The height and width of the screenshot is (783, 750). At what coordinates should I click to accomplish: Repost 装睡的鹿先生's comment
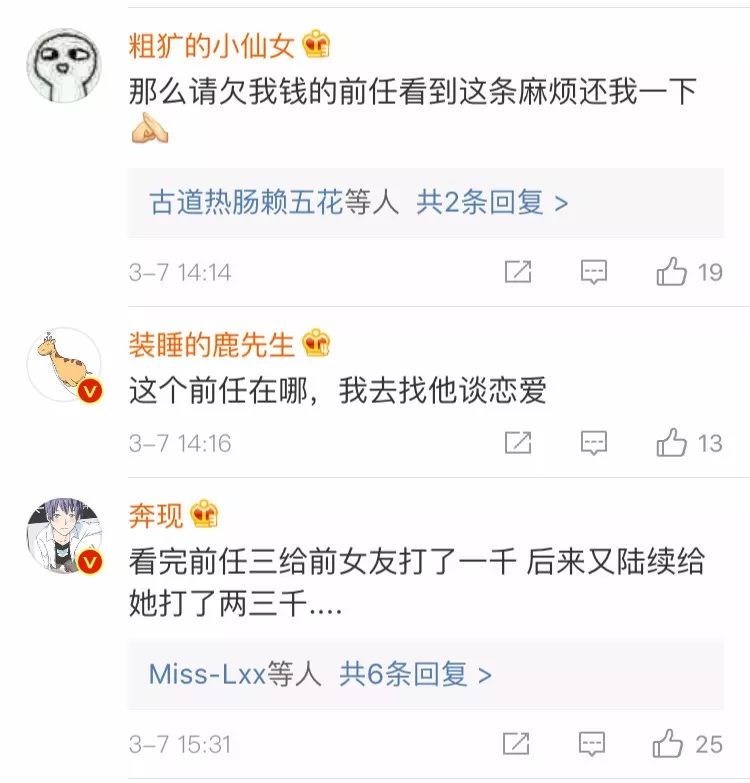coord(518,442)
